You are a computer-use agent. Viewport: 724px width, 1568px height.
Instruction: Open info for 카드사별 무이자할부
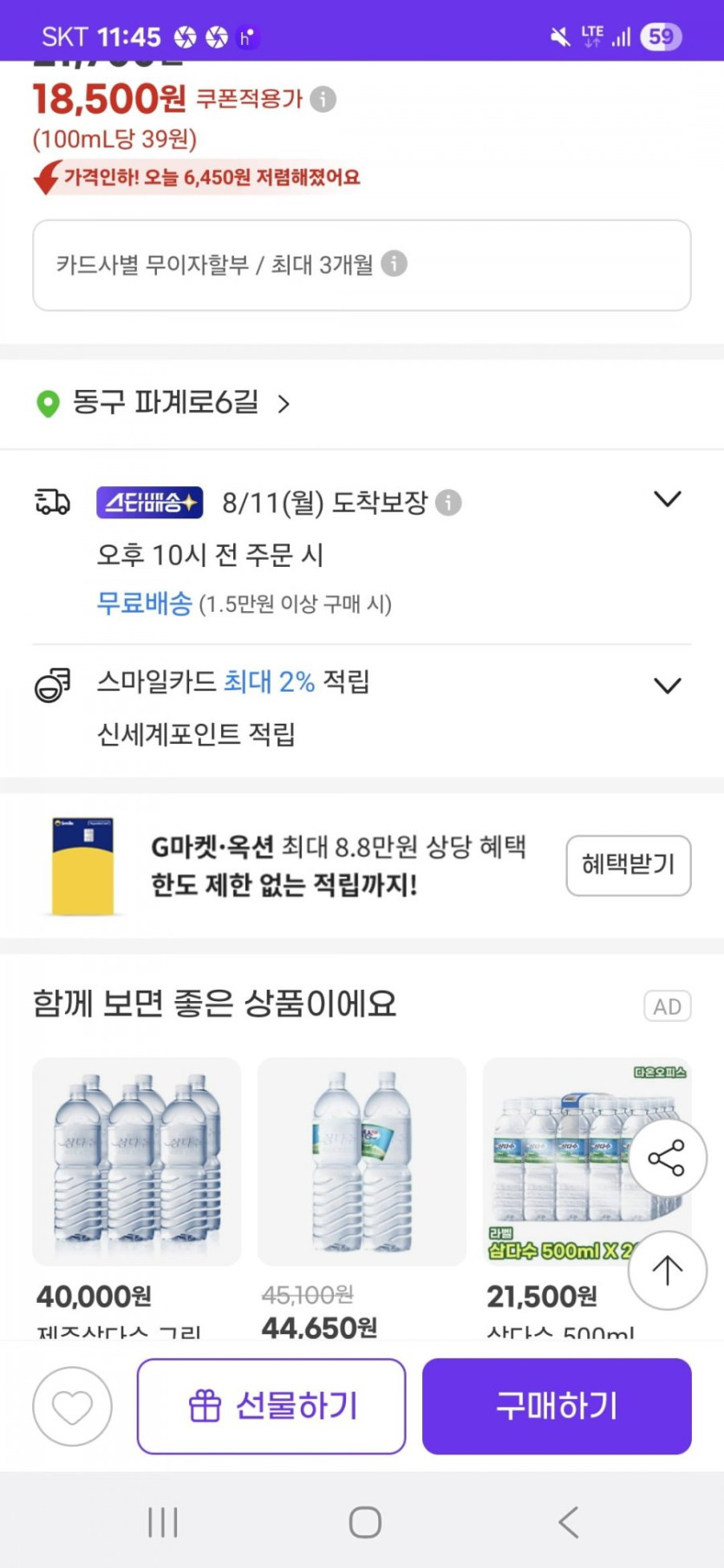pos(394,264)
